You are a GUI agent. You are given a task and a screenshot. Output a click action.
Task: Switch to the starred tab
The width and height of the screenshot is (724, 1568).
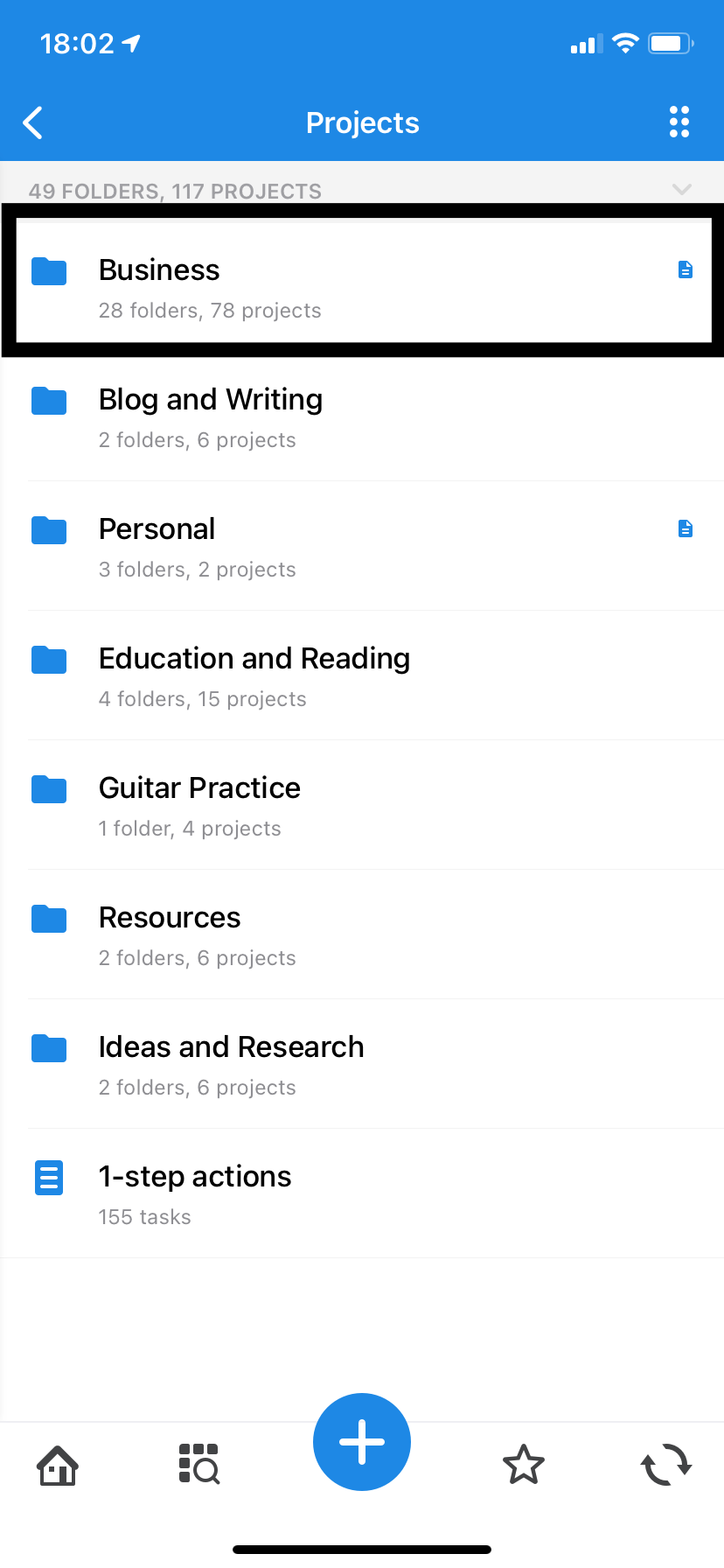click(x=524, y=1465)
